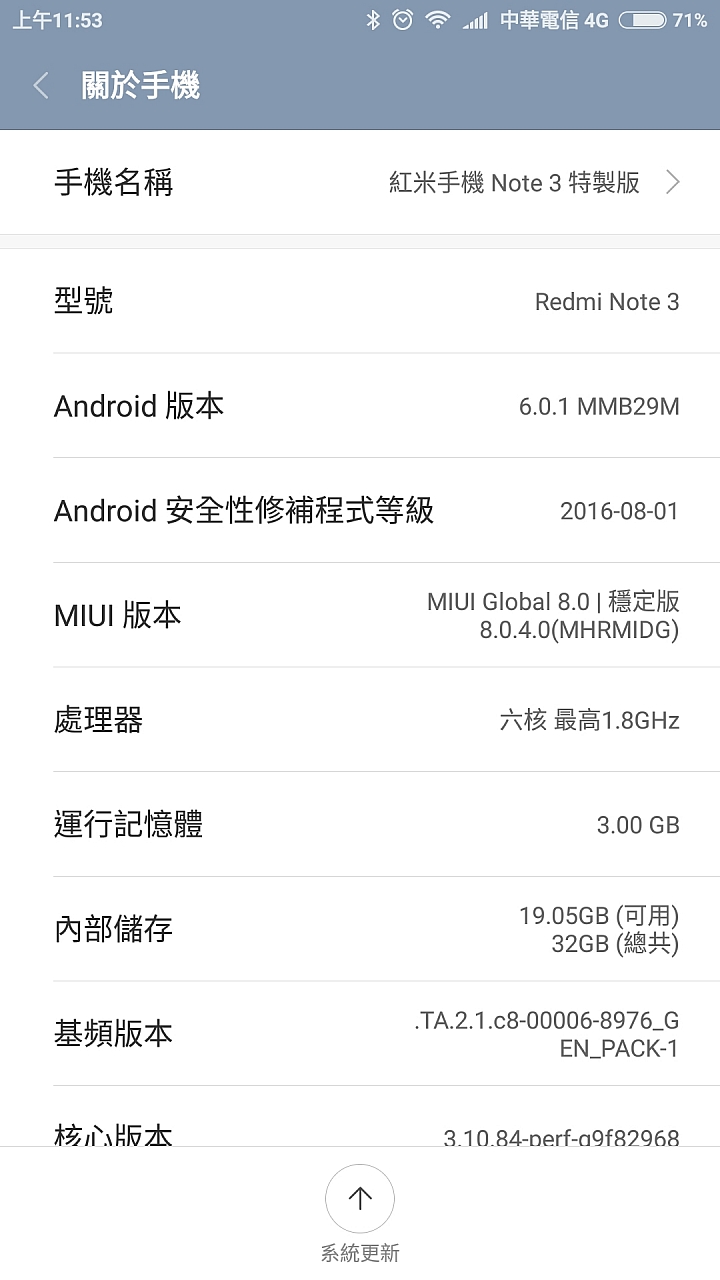Open the 手機名稱 row
Image resolution: width=720 pixels, height=1280 pixels.
pos(360,182)
